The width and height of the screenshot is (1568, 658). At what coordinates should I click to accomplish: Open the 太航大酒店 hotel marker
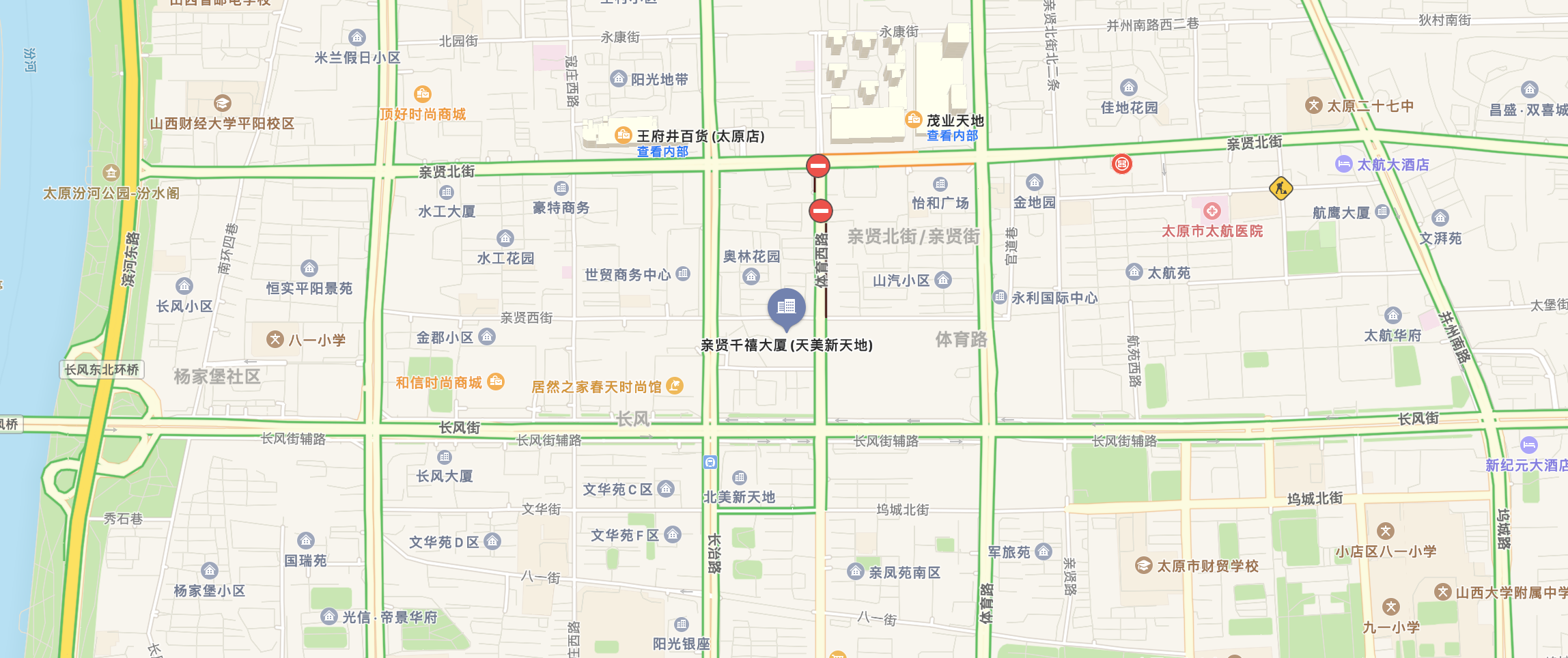click(1343, 164)
